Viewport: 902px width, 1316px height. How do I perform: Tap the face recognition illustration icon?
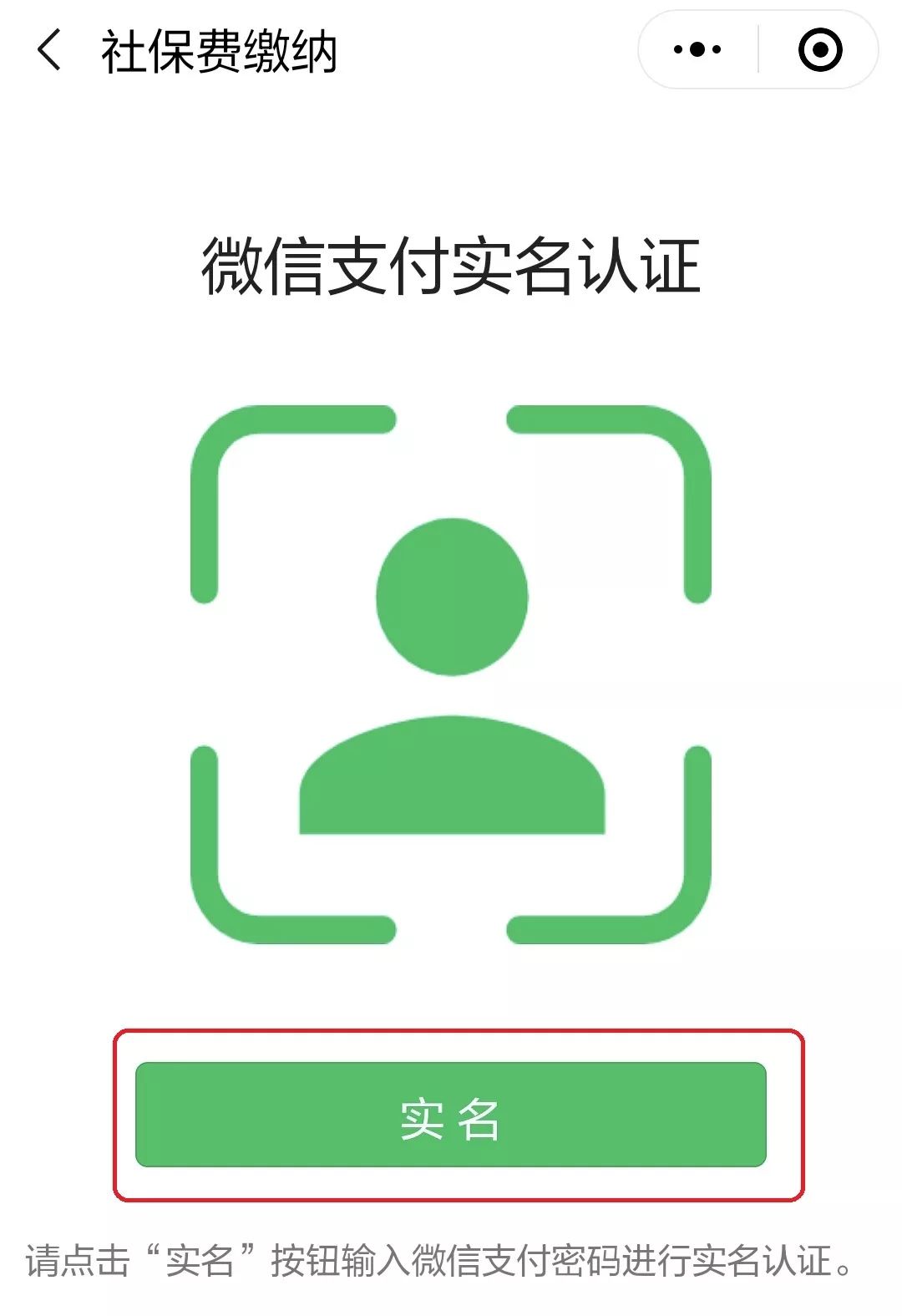pos(449,668)
